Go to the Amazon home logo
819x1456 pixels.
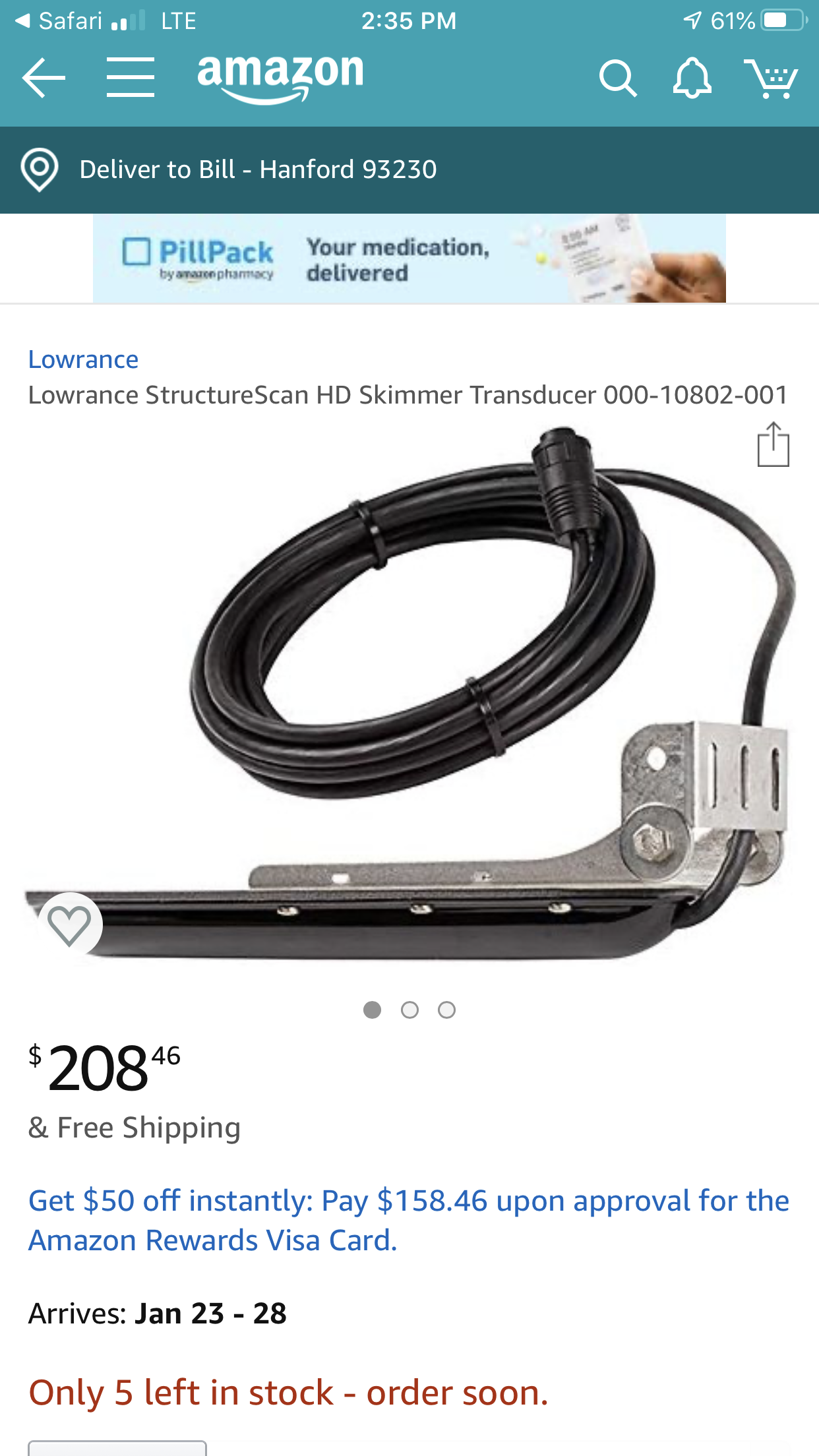coord(280,77)
